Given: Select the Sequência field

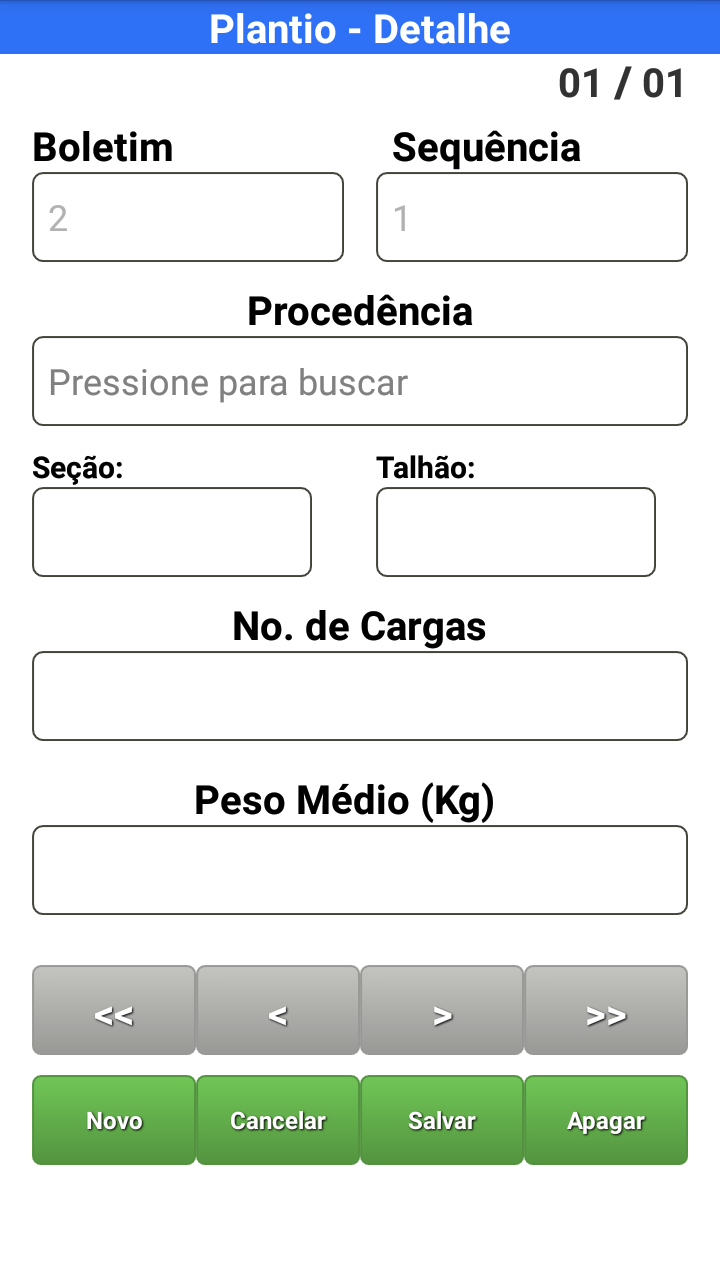Looking at the screenshot, I should pos(532,217).
